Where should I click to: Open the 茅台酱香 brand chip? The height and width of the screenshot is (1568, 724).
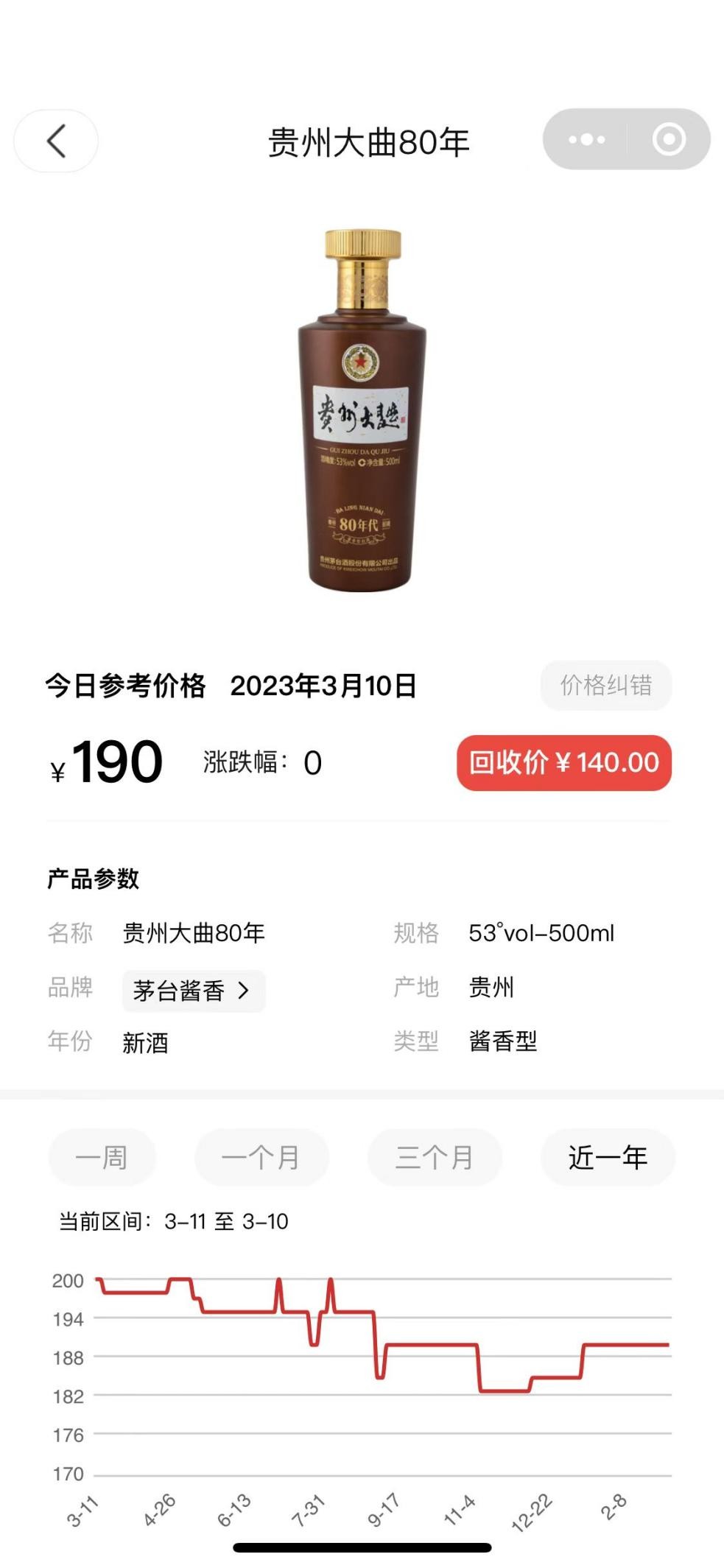(194, 991)
